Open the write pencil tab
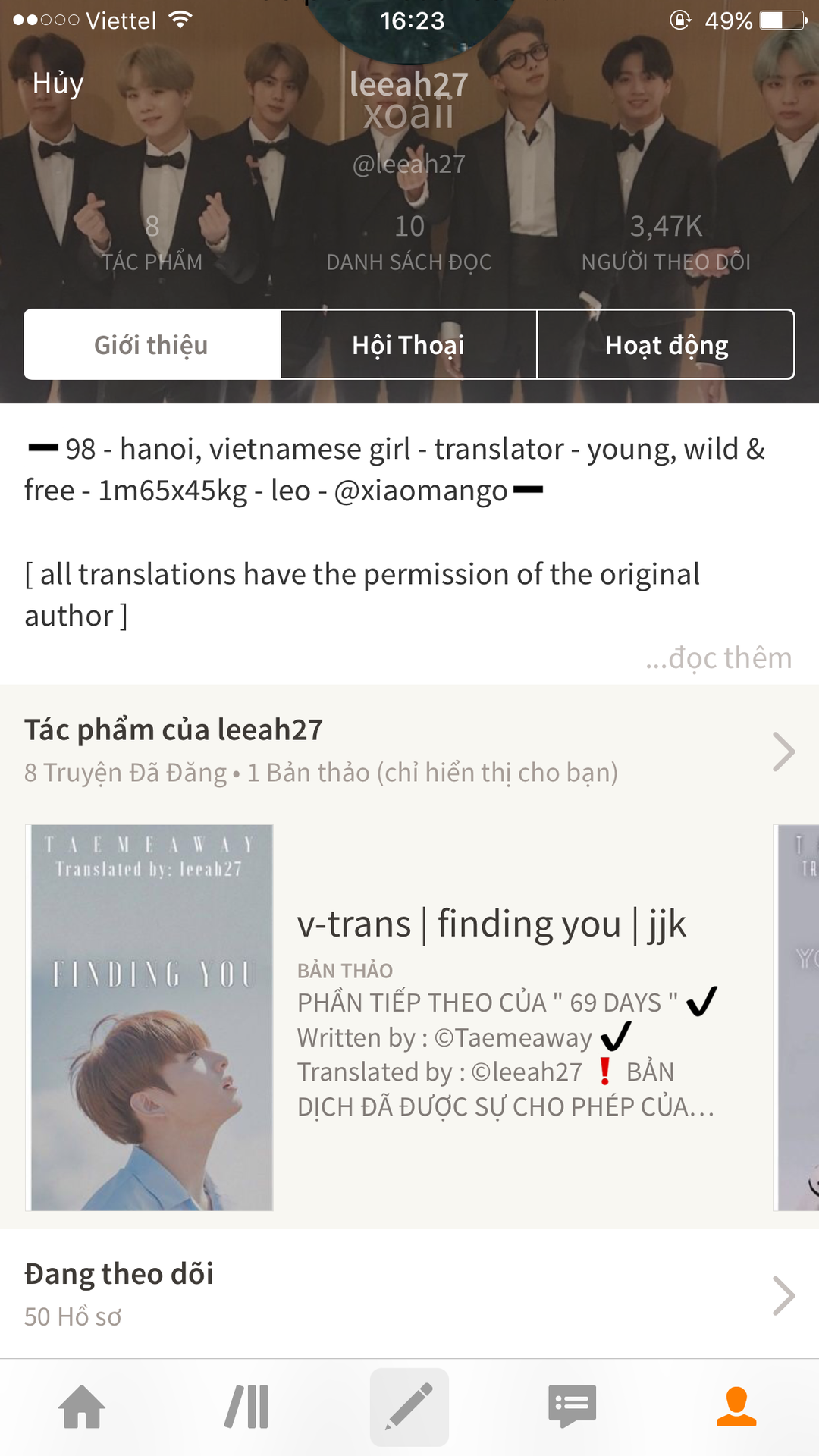The width and height of the screenshot is (819, 1456). pyautogui.click(x=409, y=1407)
